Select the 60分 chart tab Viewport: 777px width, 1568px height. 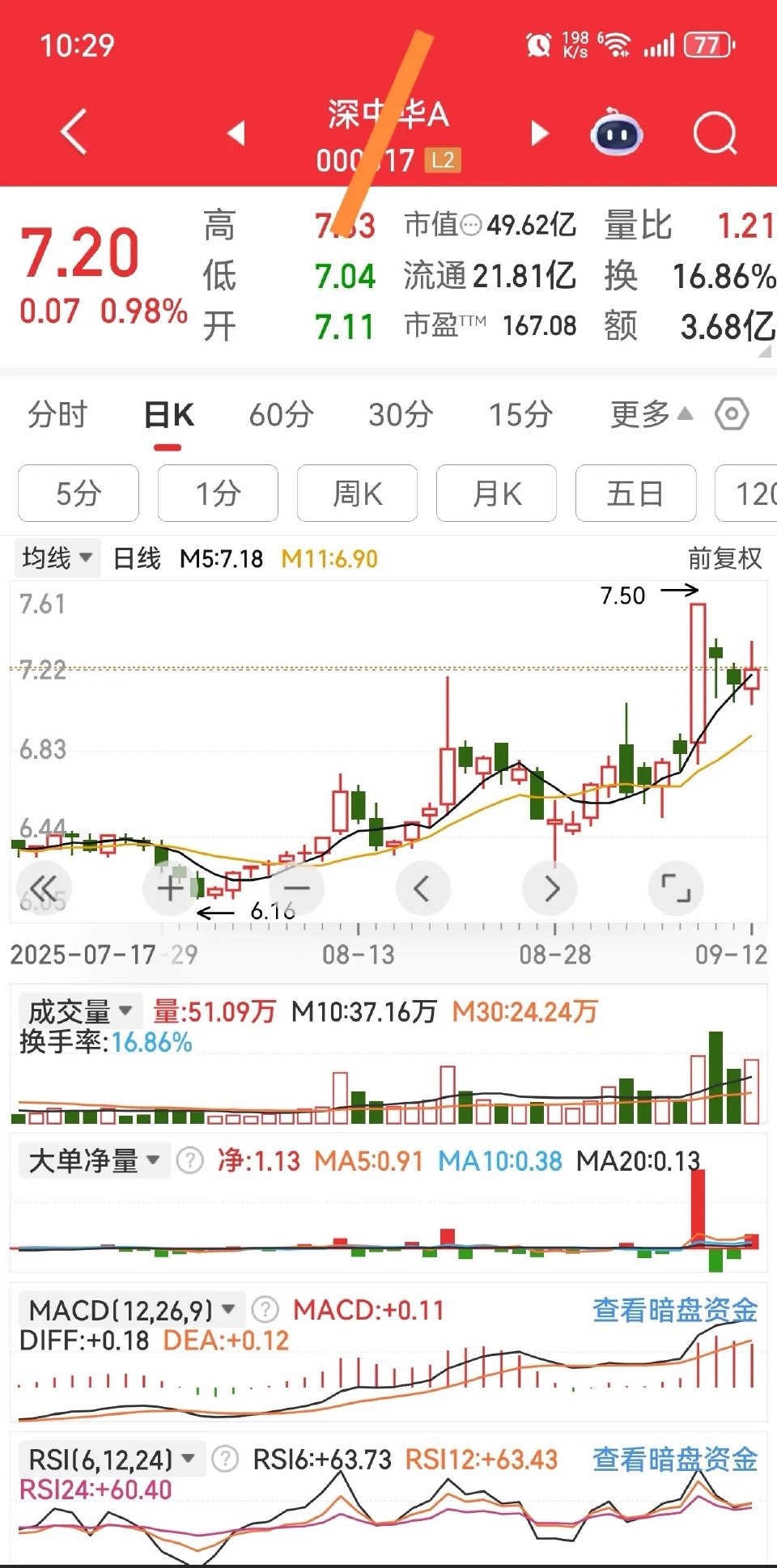point(281,414)
